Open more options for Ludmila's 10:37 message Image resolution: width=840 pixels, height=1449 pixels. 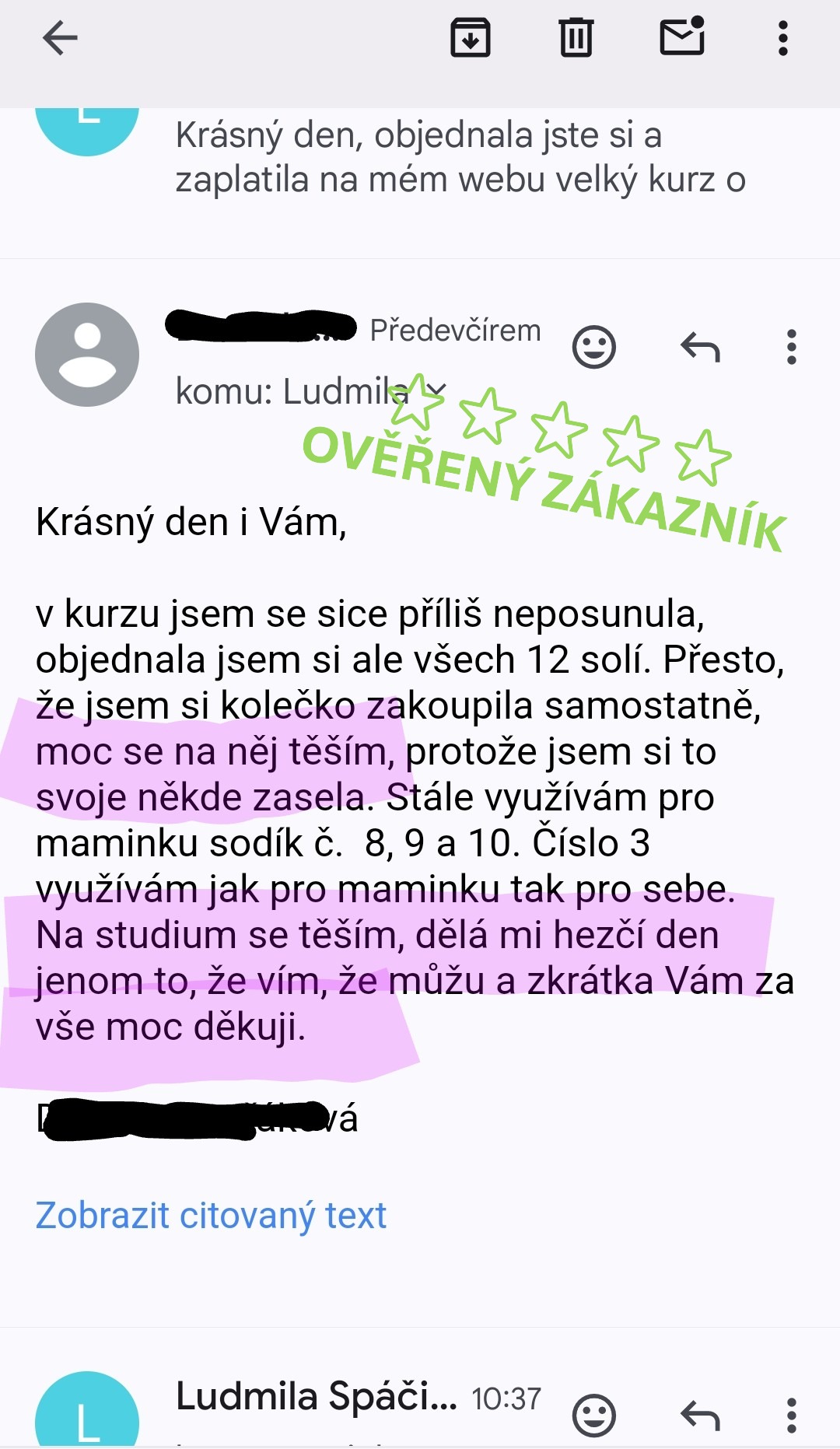(791, 1415)
